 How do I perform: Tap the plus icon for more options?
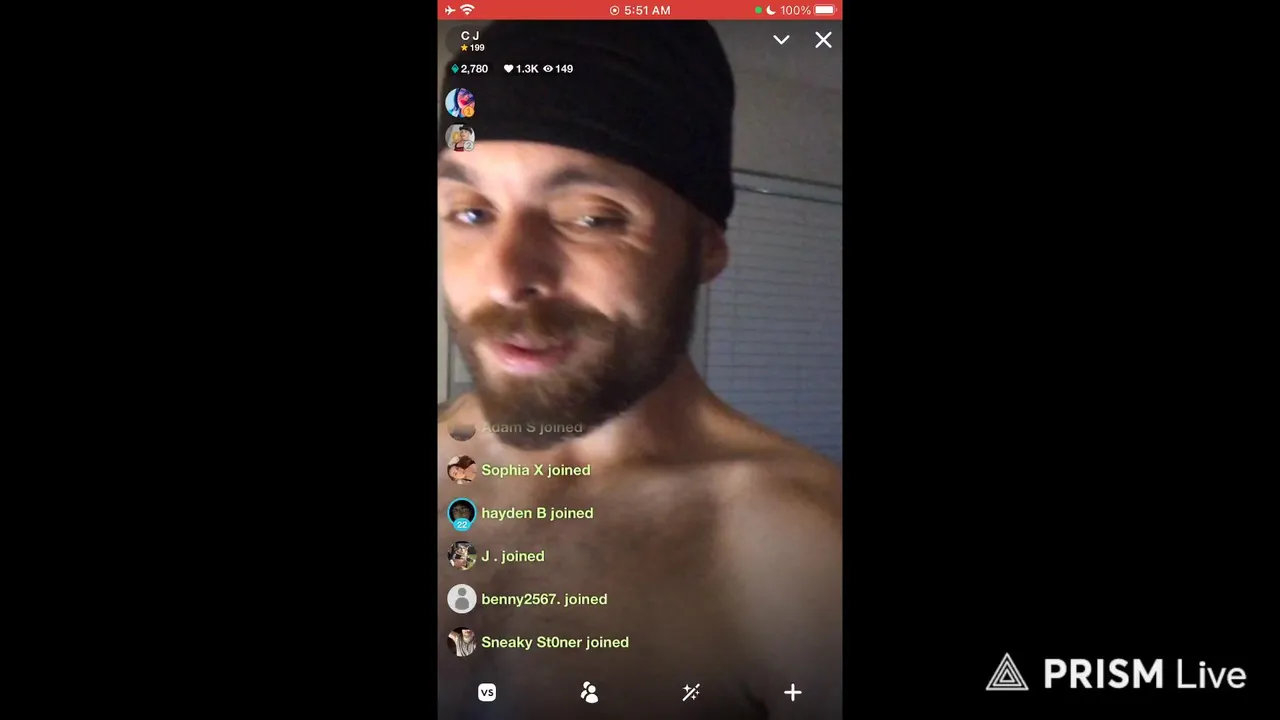pos(793,692)
